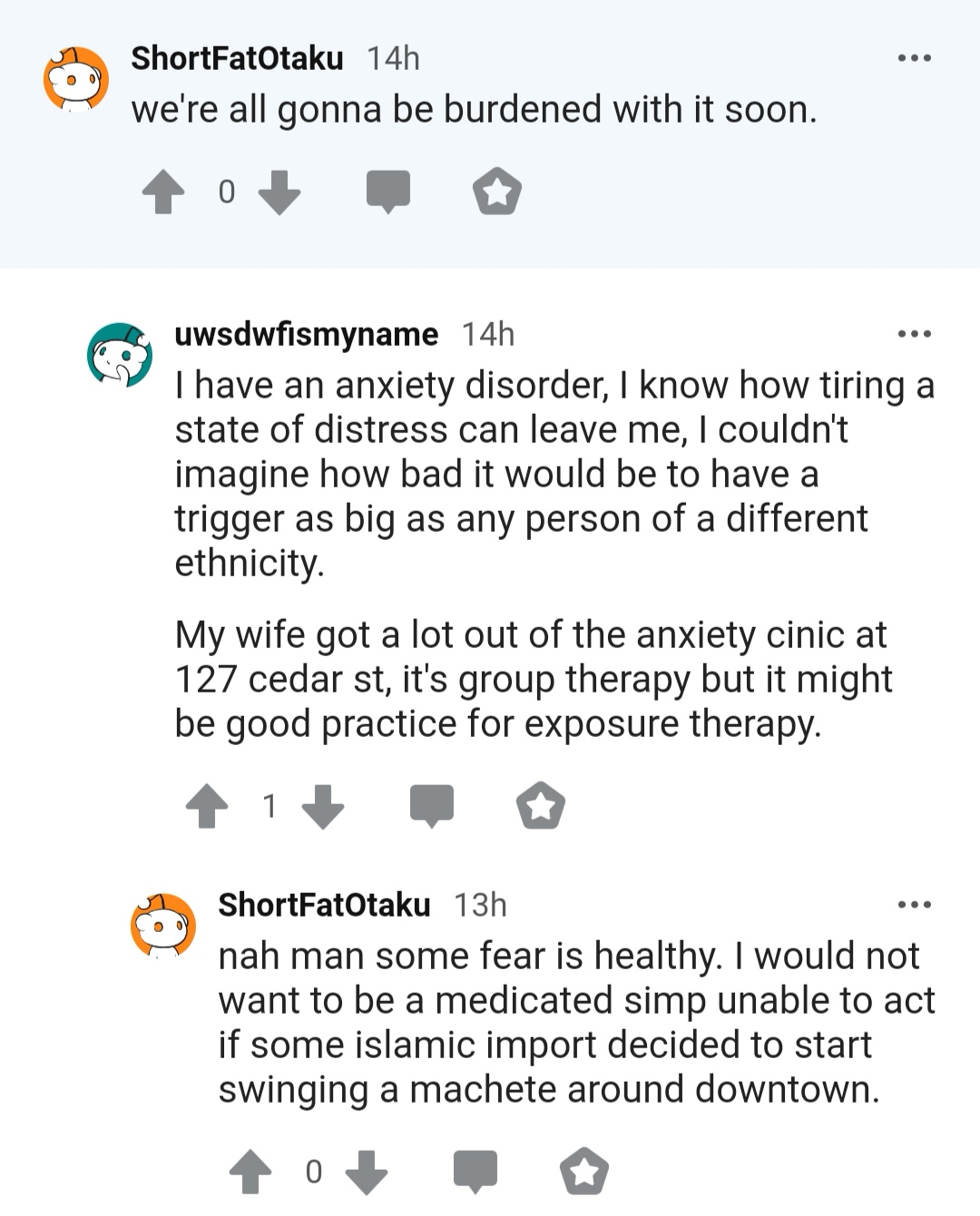Upvote ShortFatOtaku's 14h comment
The image size is (980, 1216).
pyautogui.click(x=164, y=192)
